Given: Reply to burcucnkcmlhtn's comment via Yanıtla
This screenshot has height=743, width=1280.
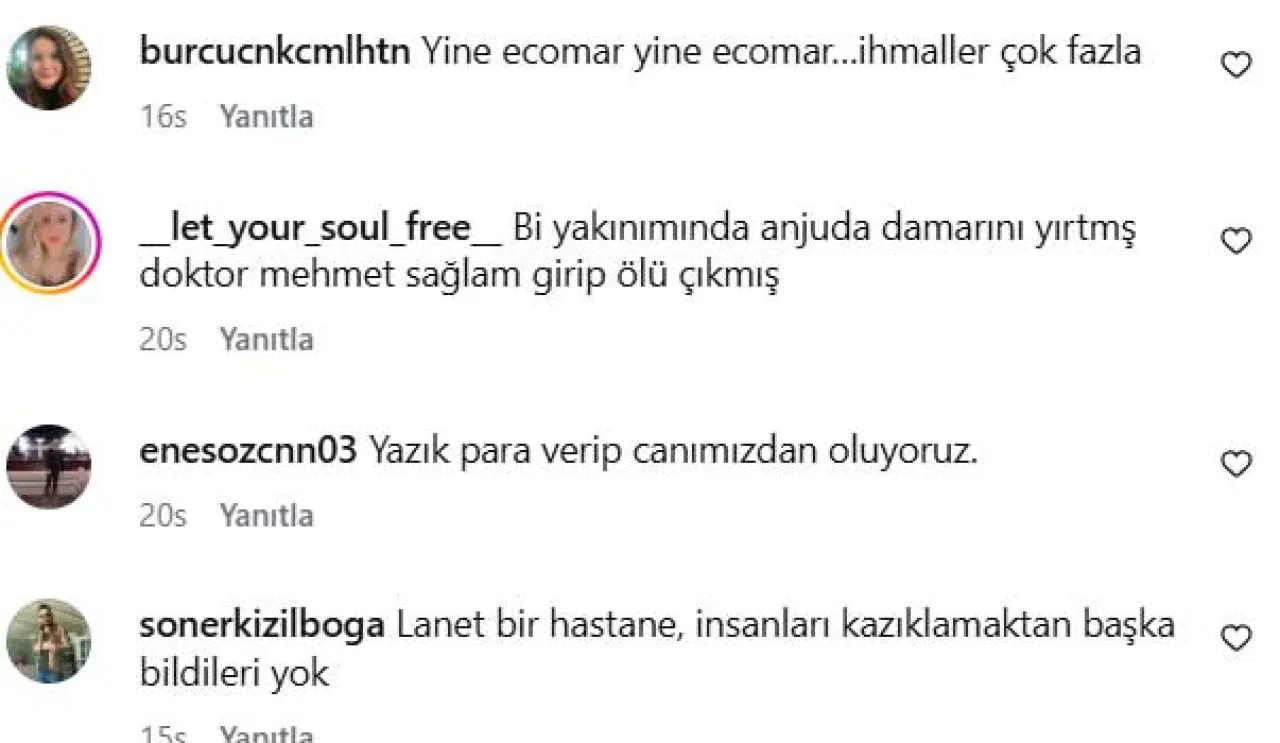Looking at the screenshot, I should [266, 117].
